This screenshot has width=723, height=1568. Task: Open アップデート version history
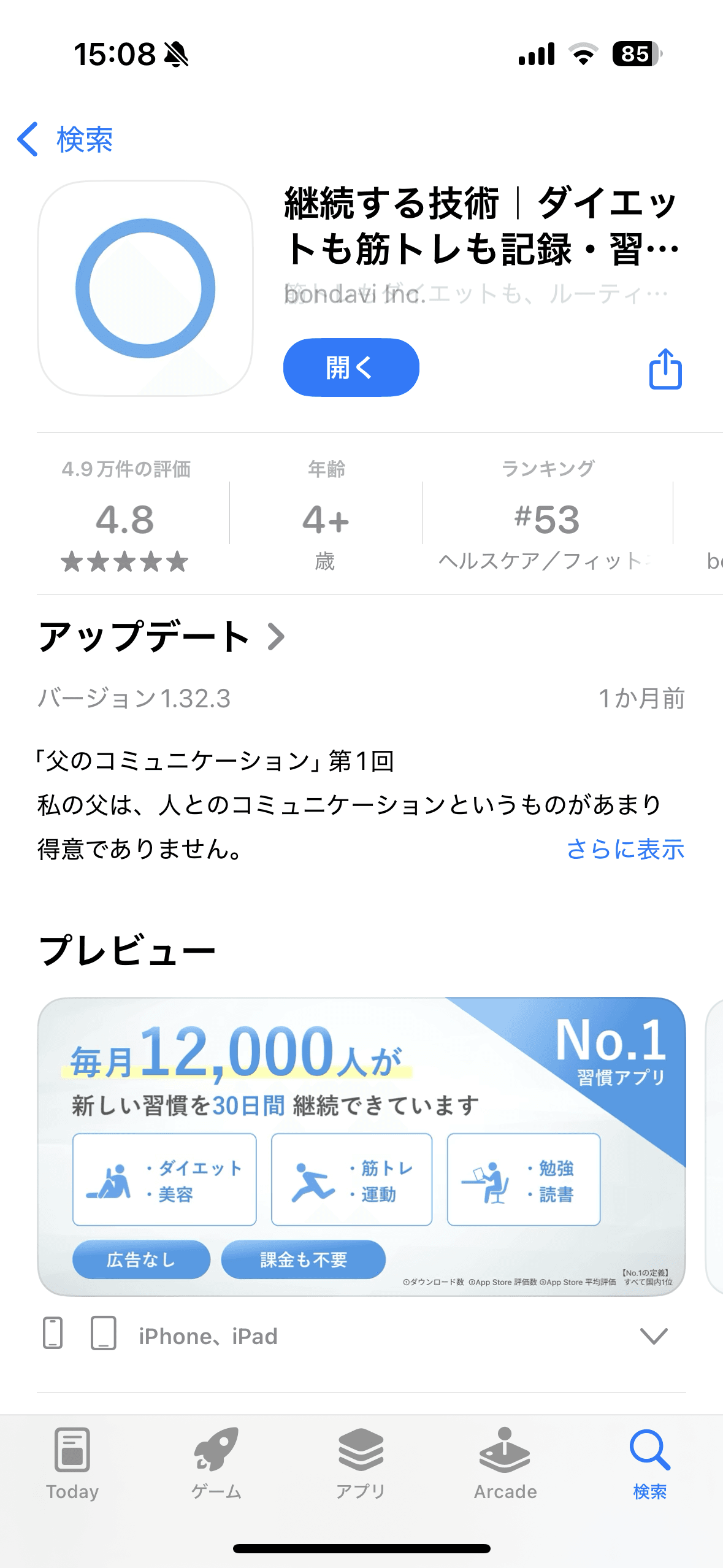[161, 636]
